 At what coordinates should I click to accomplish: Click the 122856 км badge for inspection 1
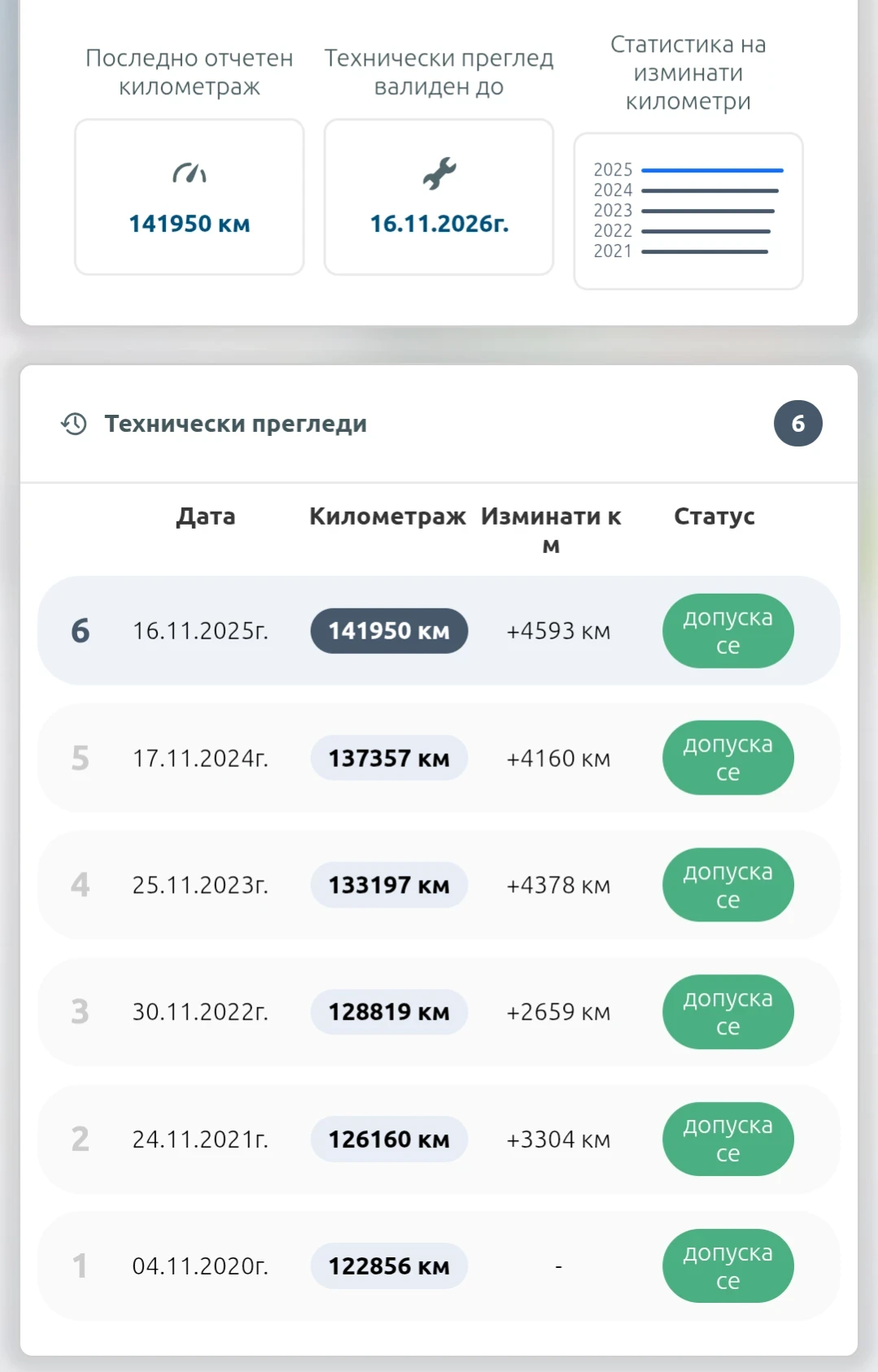388,1266
